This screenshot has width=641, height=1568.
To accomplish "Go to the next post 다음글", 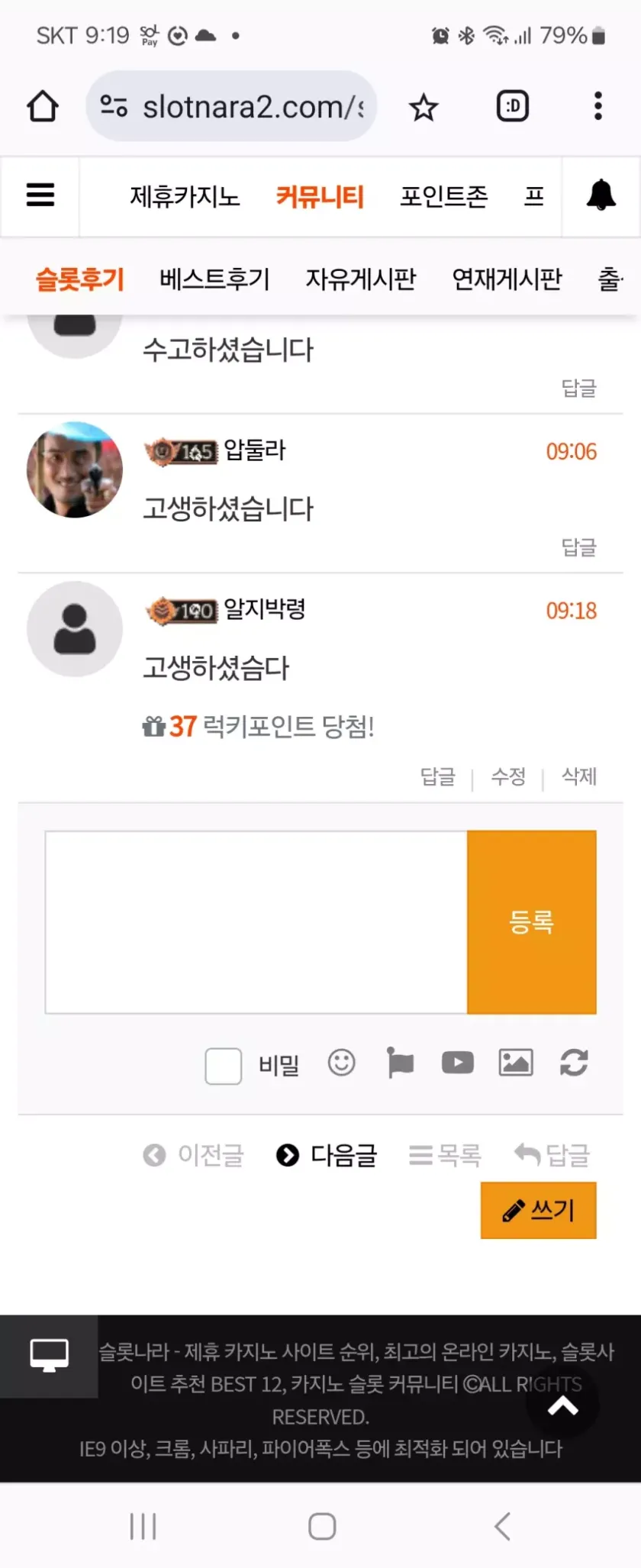I will (x=327, y=1155).
